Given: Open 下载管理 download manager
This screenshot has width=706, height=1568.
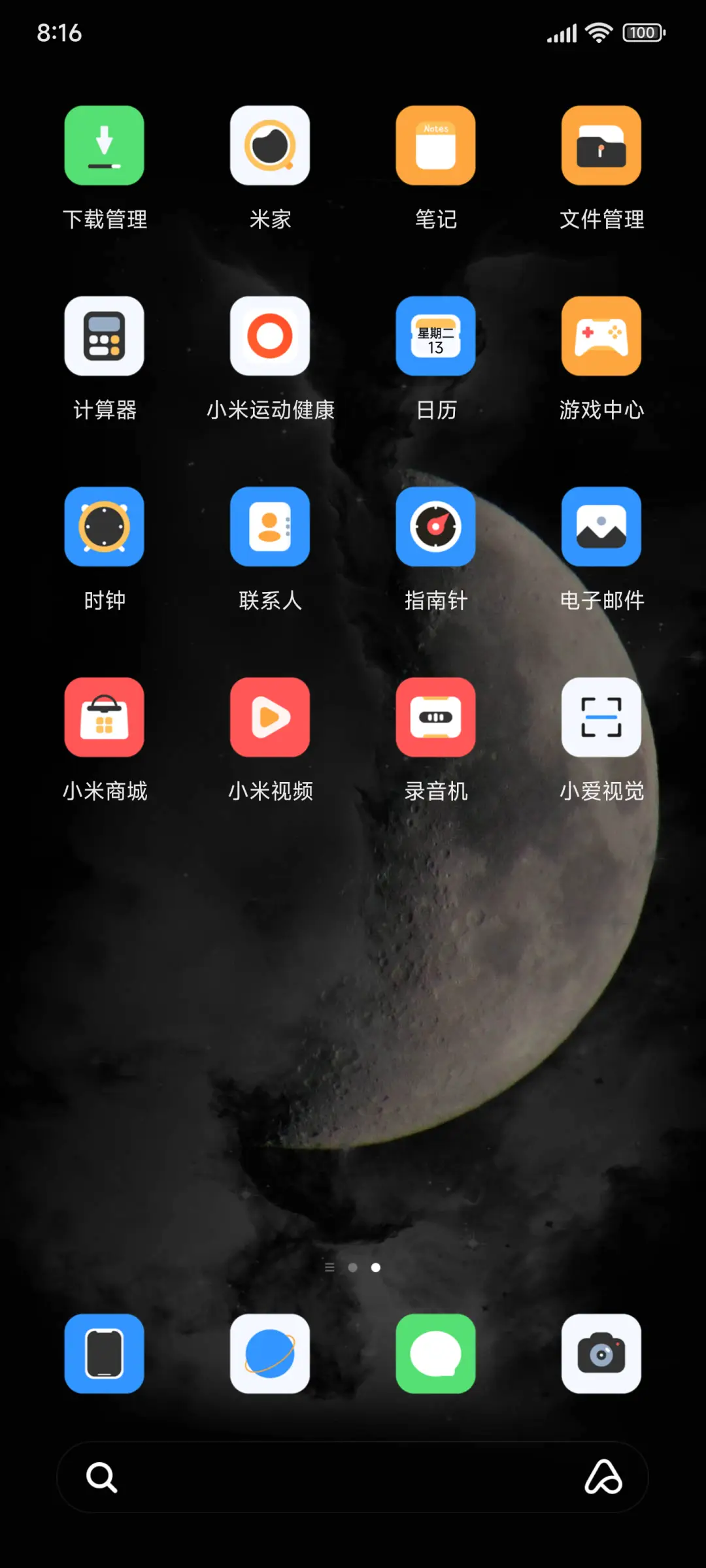Looking at the screenshot, I should [105, 145].
